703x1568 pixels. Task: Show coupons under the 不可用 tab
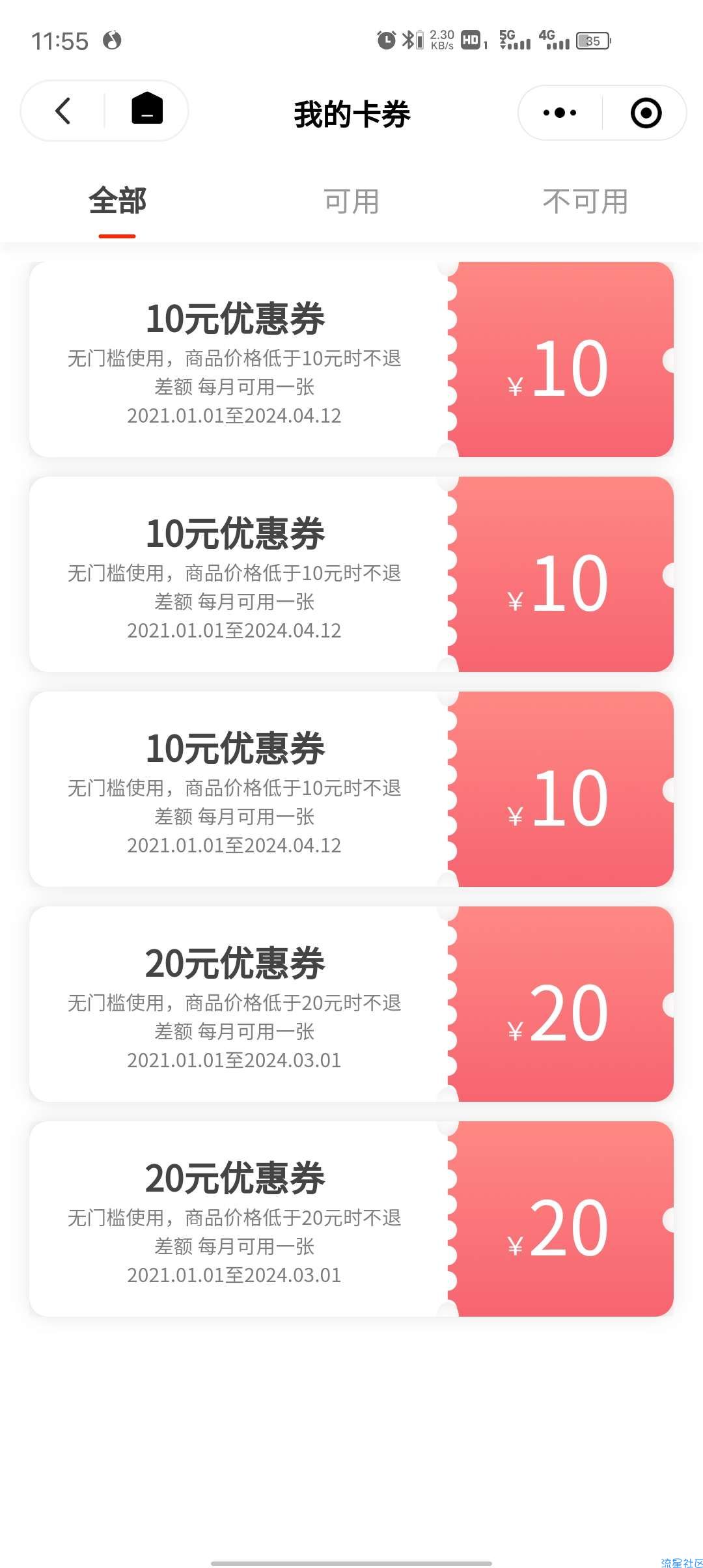pyautogui.click(x=585, y=201)
